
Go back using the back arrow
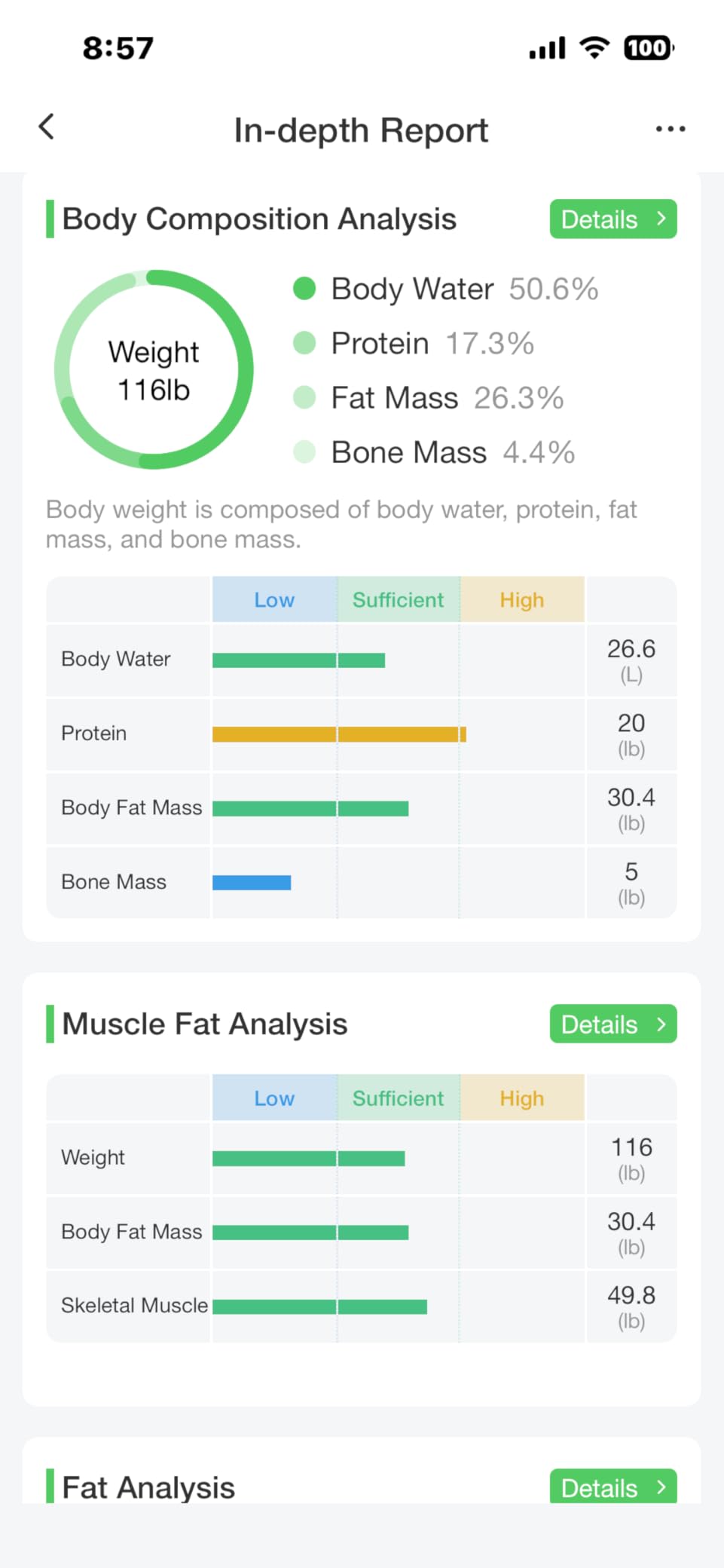coord(45,127)
